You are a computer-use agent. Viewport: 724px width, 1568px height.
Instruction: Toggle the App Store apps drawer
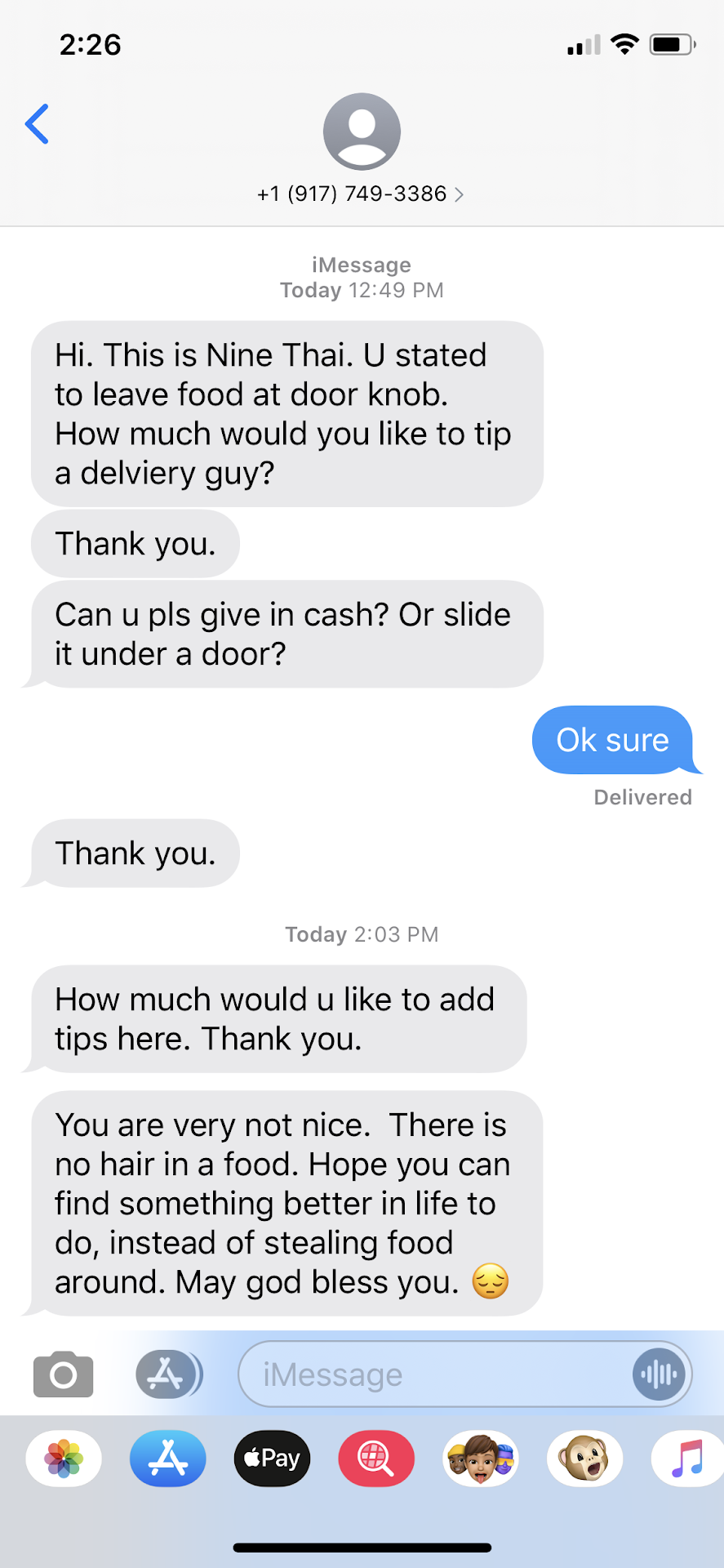tap(167, 1374)
